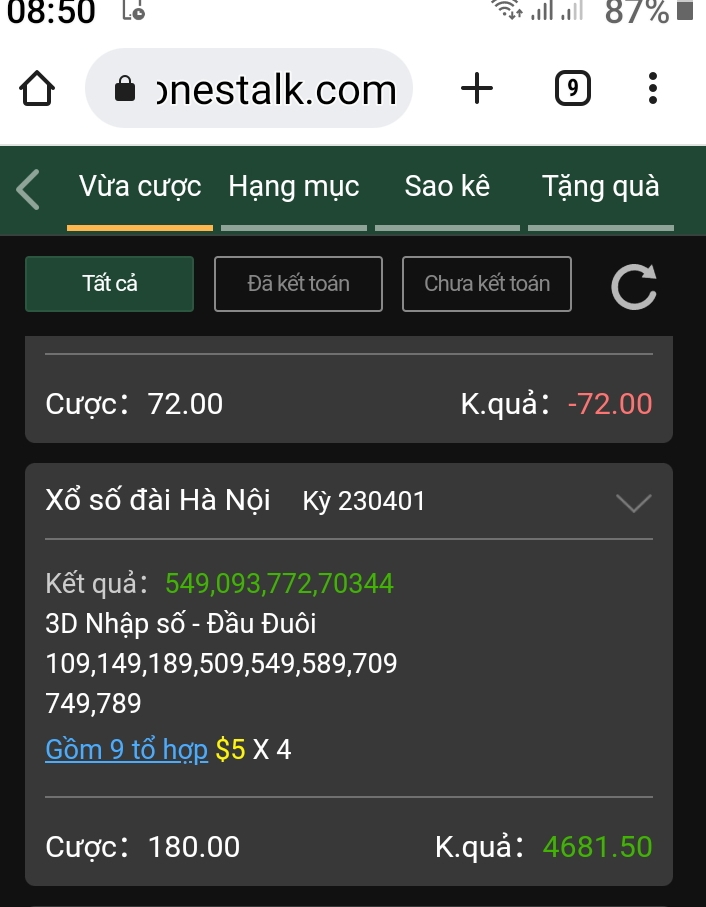This screenshot has width=706, height=907.
Task: Filter by Chưa kết toán
Action: click(487, 284)
